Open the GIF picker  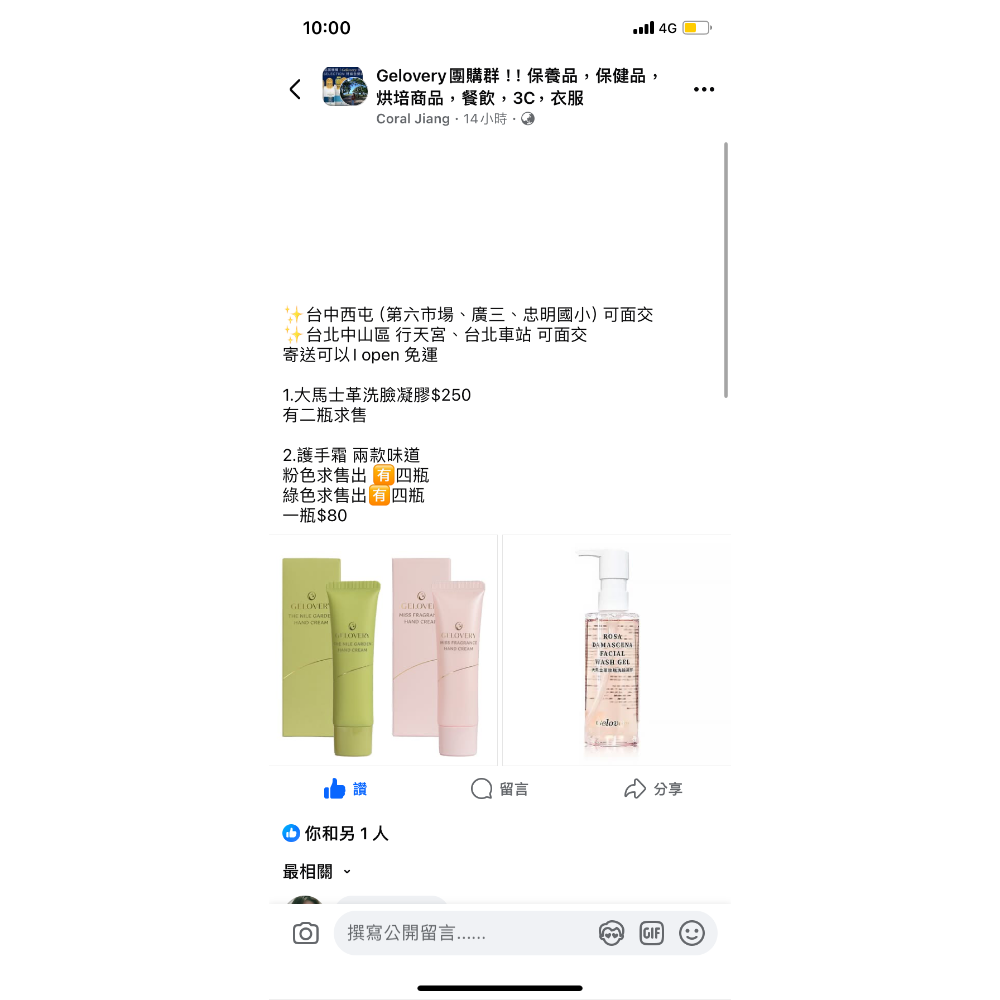tap(652, 934)
